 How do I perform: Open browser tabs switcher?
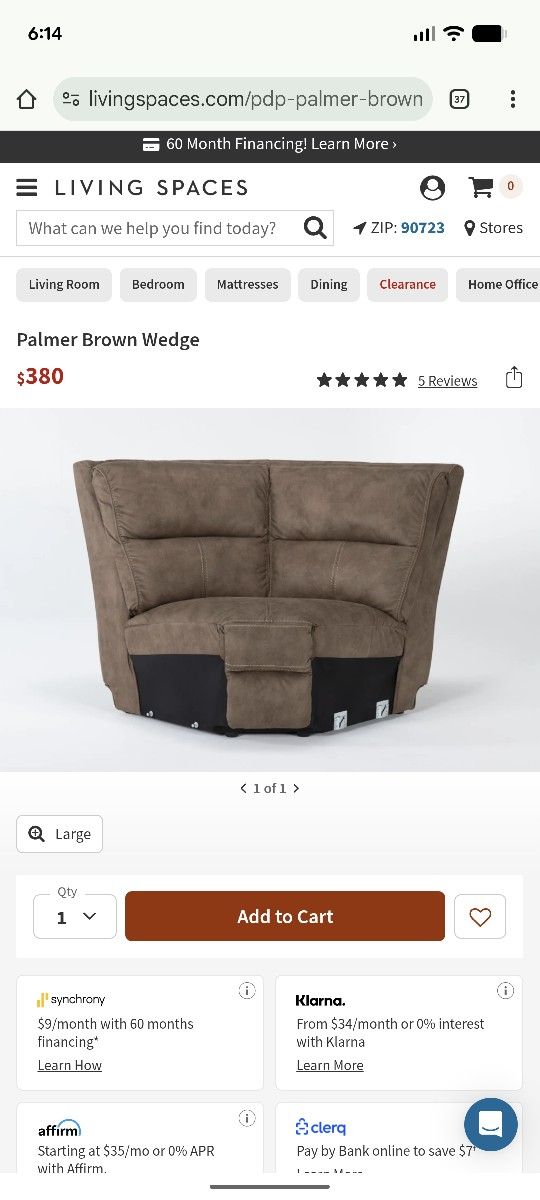pyautogui.click(x=460, y=99)
